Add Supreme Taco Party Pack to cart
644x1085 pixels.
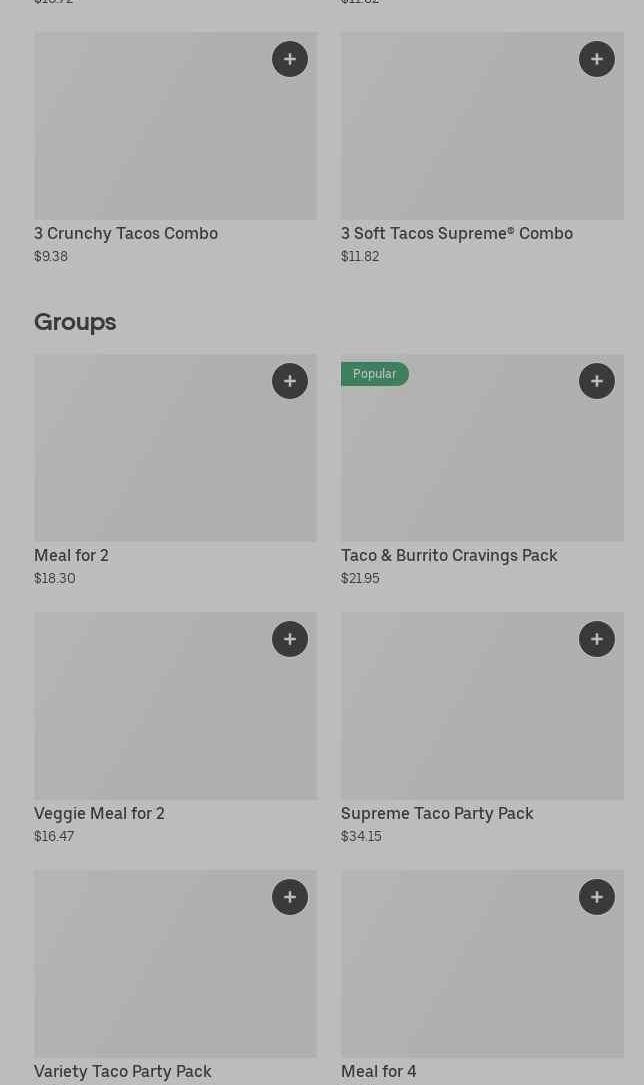(597, 639)
